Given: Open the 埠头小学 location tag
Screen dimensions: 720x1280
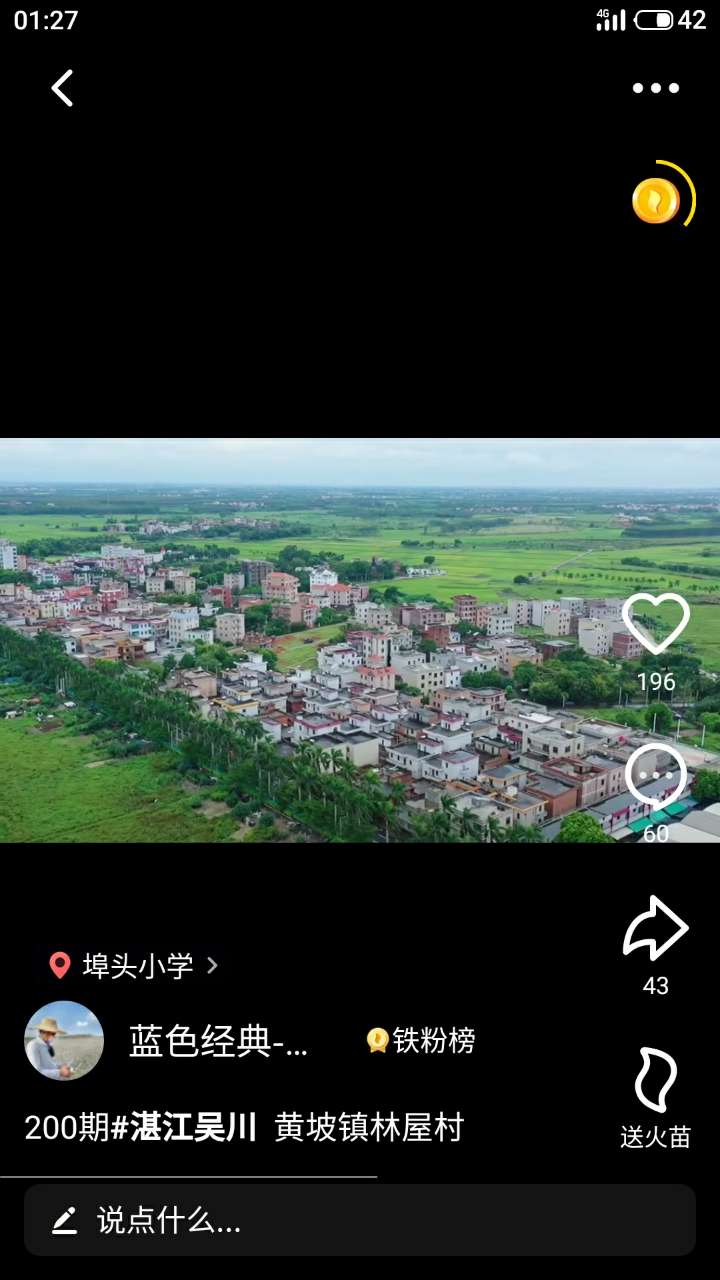Looking at the screenshot, I should 135,965.
